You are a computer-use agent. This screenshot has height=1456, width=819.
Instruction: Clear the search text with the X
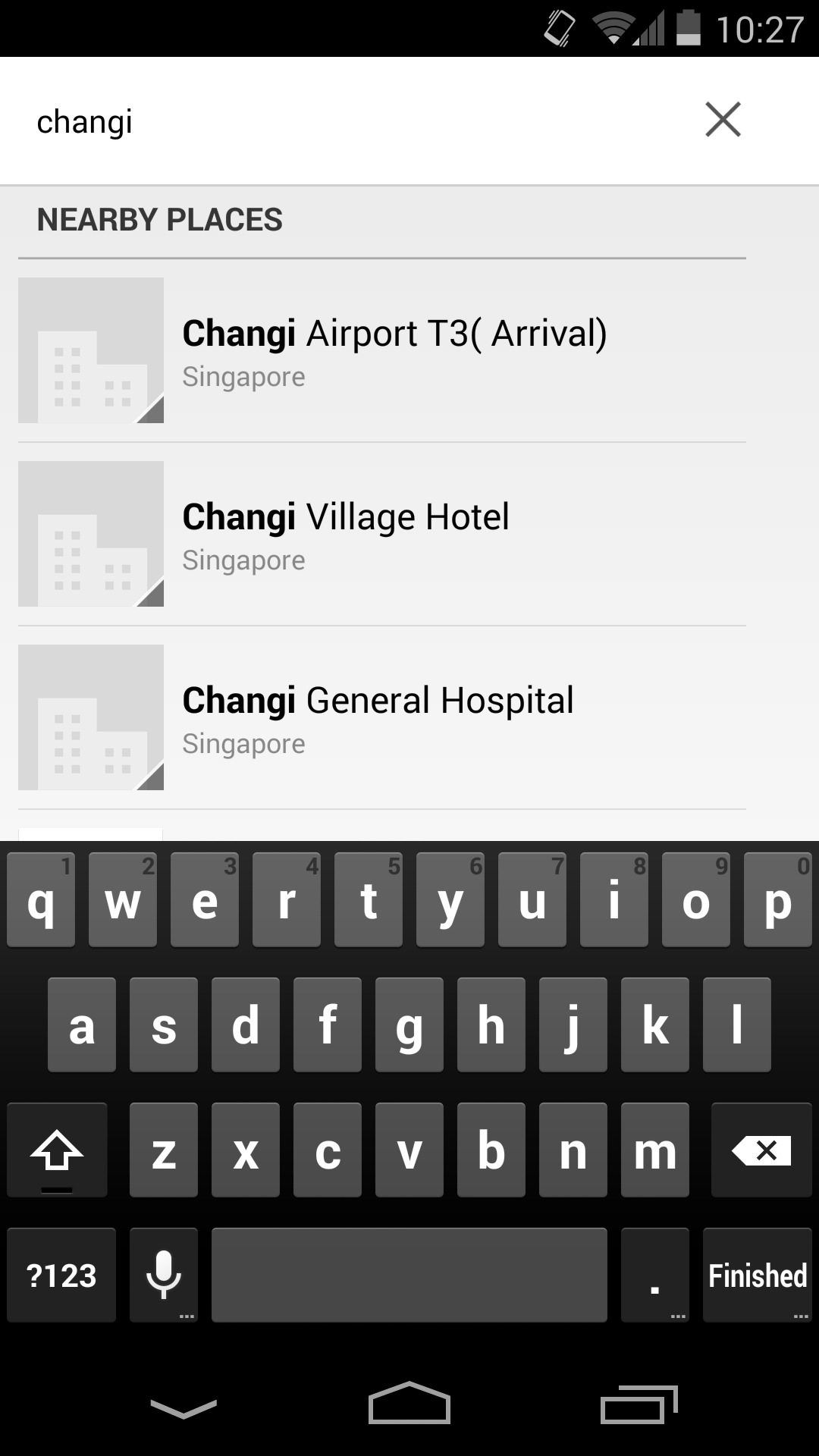(x=723, y=120)
